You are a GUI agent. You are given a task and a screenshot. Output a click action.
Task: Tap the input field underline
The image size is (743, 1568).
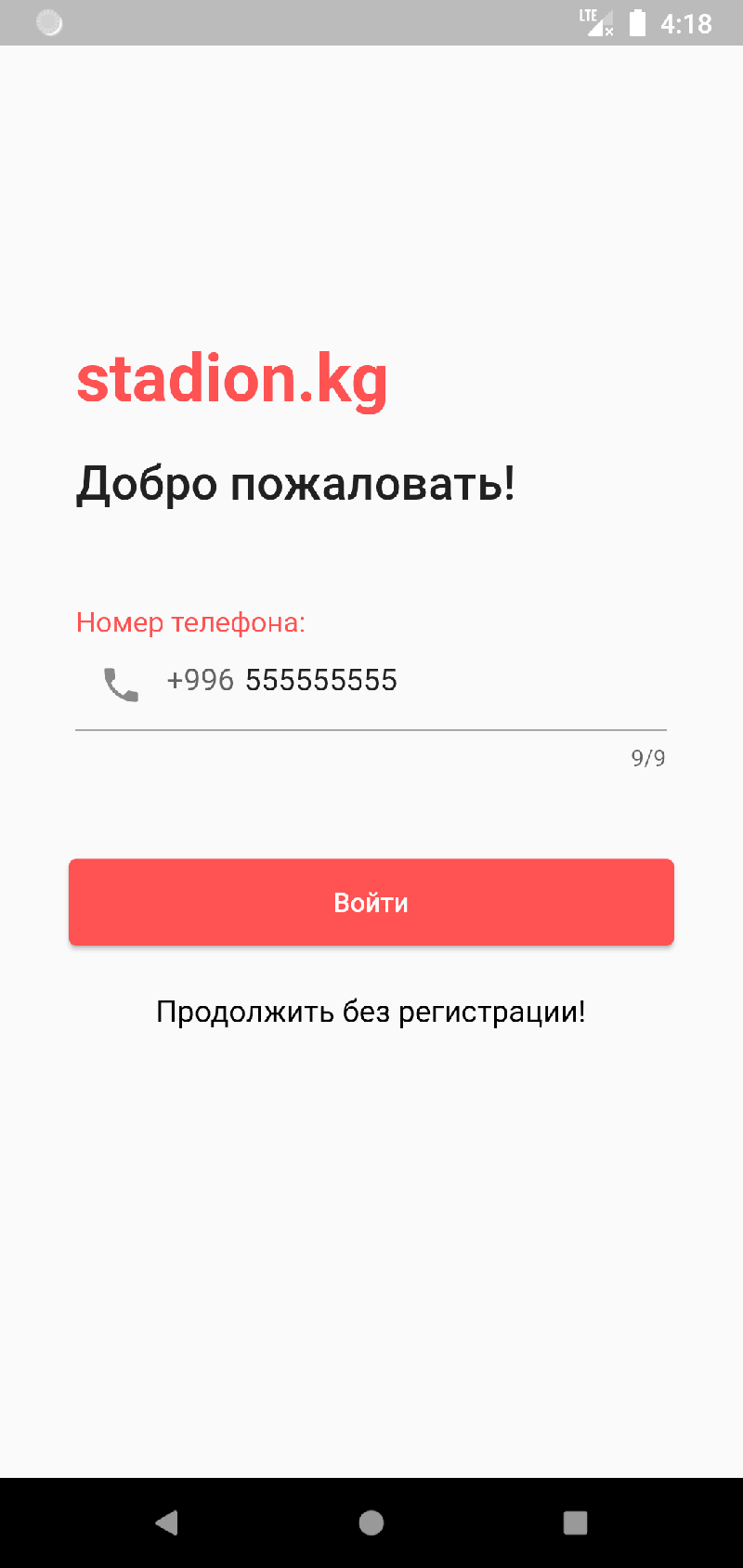371,732
